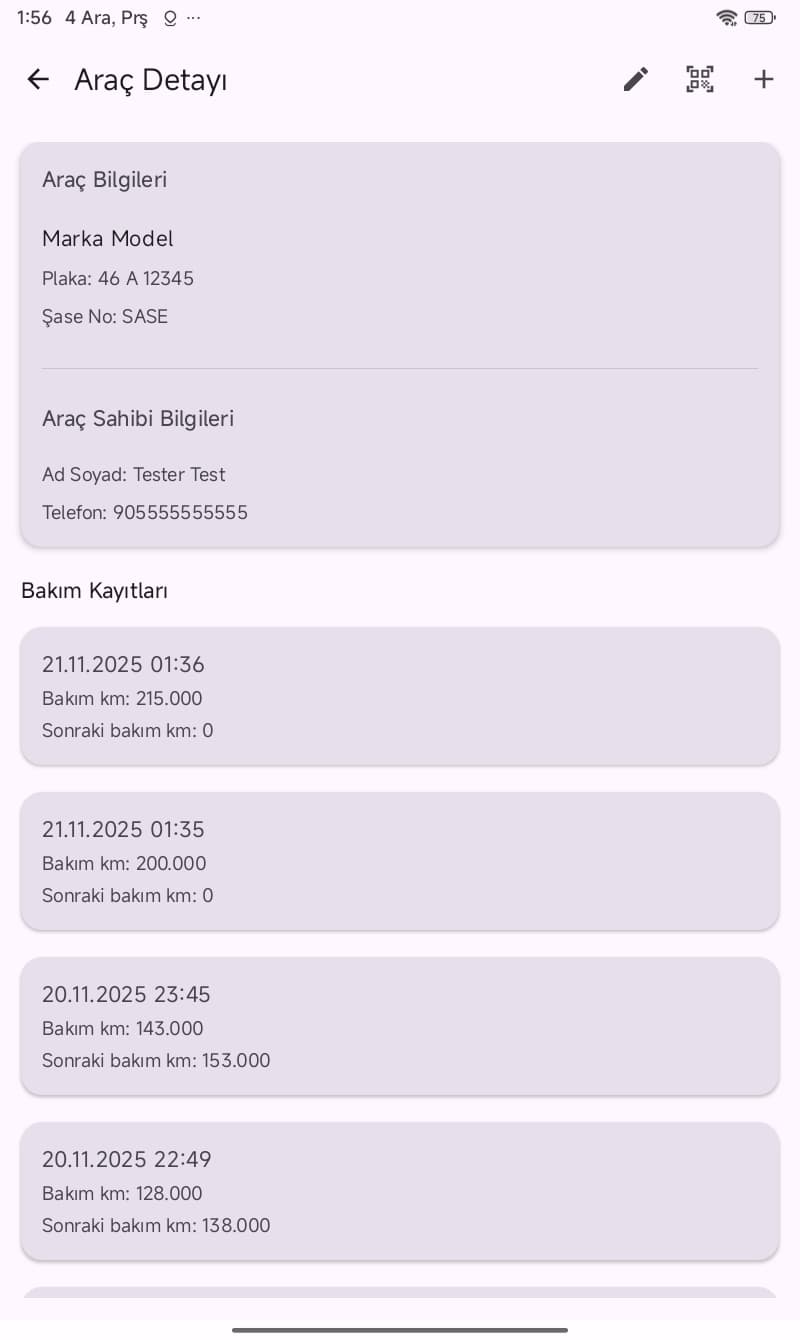
Task: Tap the Wi-Fi status icon
Action: coord(726,17)
